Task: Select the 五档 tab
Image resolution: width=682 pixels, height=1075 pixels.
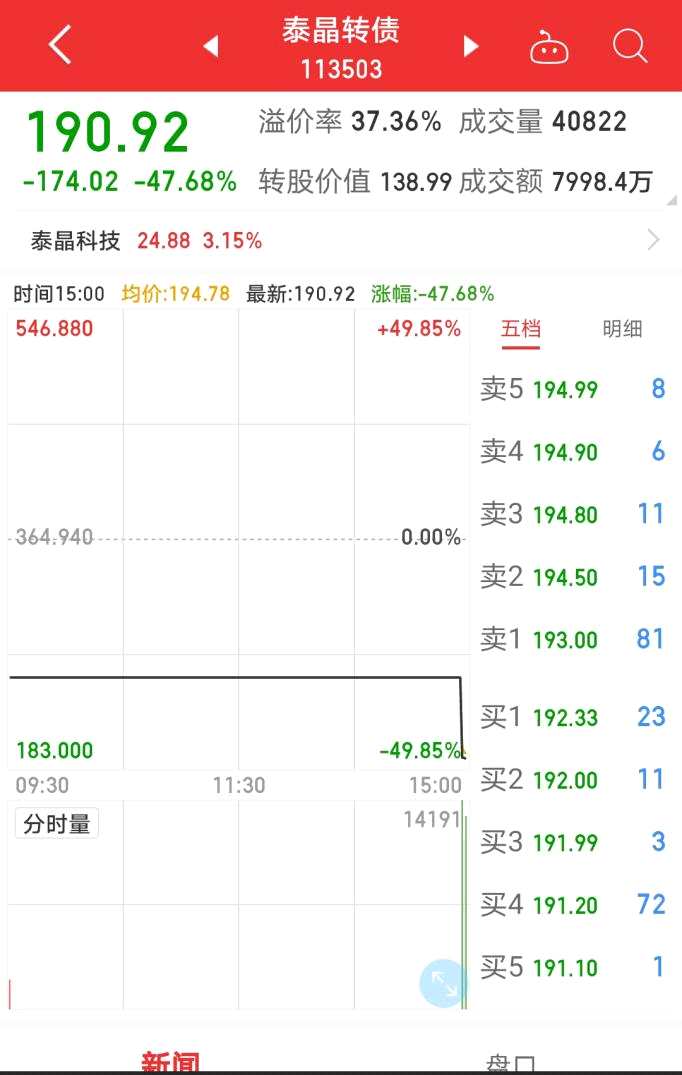Action: coord(521,330)
